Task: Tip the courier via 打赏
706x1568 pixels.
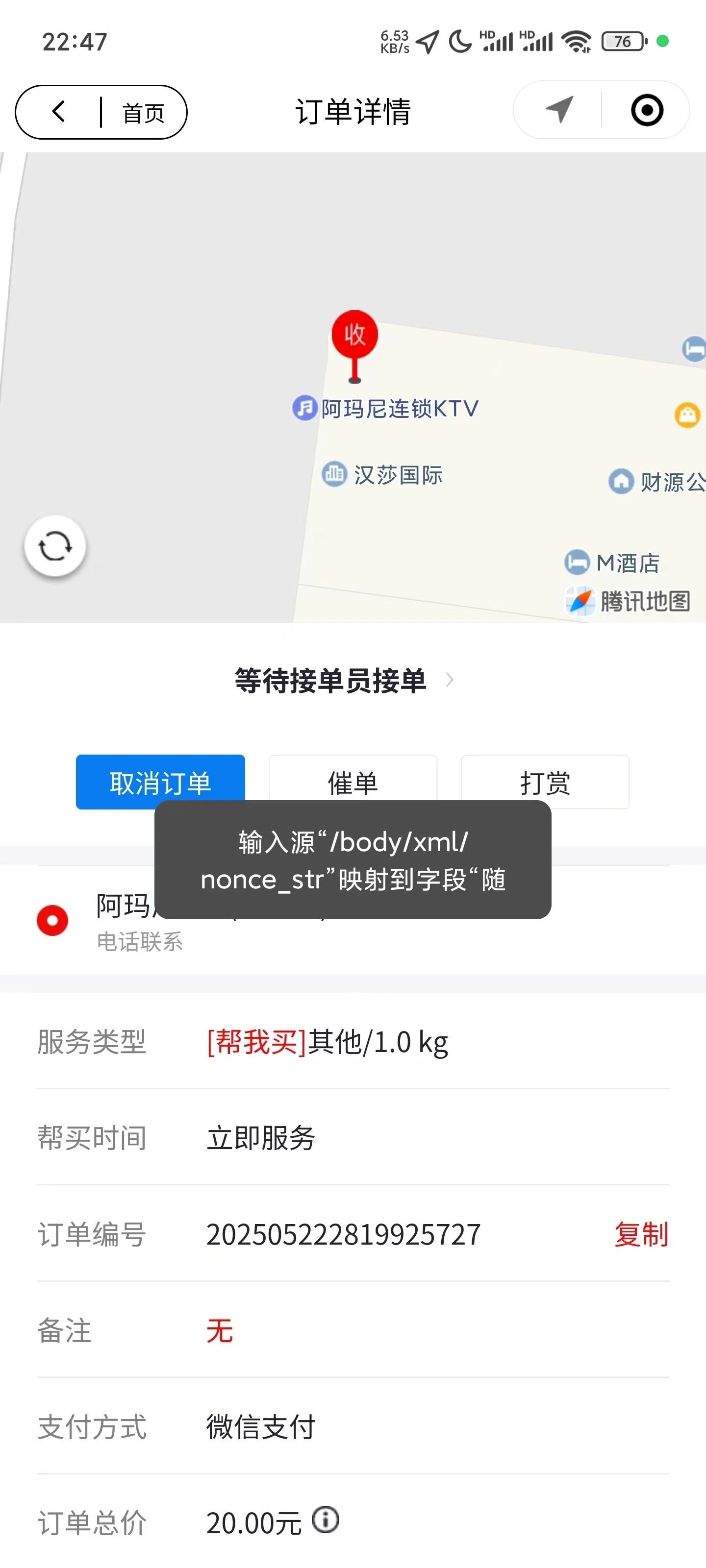Action: tap(545, 782)
